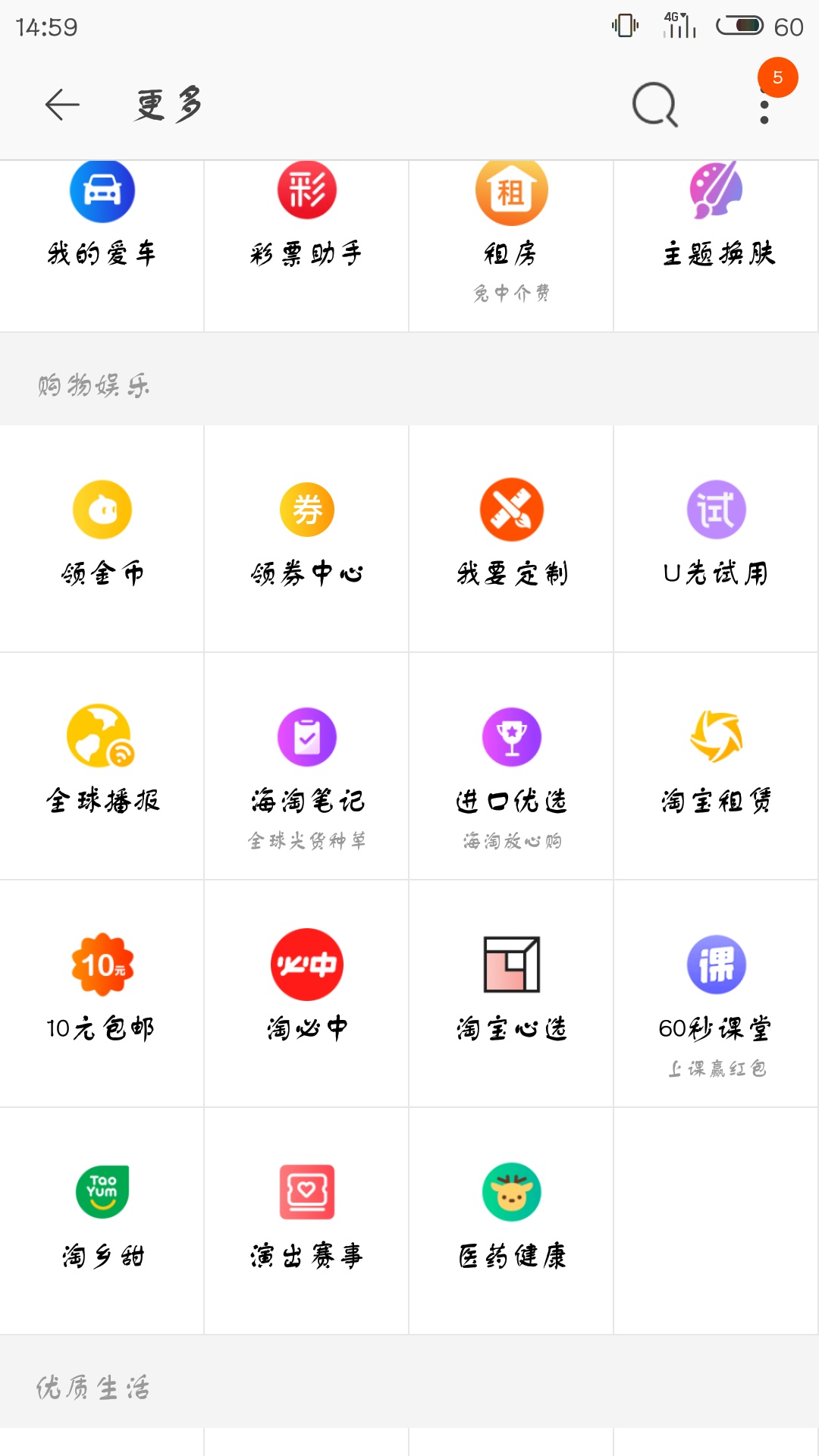The width and height of the screenshot is (819, 1456).
Task: Select 我要定制
Action: tap(511, 538)
